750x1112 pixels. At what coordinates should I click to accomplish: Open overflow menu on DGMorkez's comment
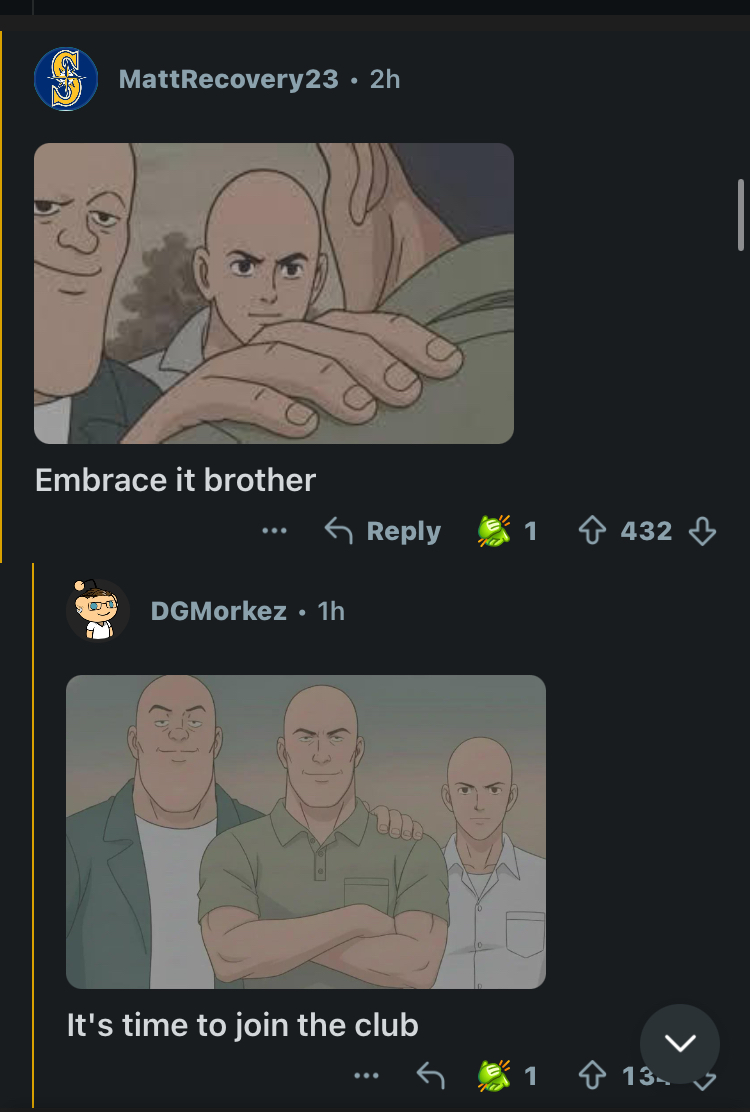click(x=367, y=1076)
